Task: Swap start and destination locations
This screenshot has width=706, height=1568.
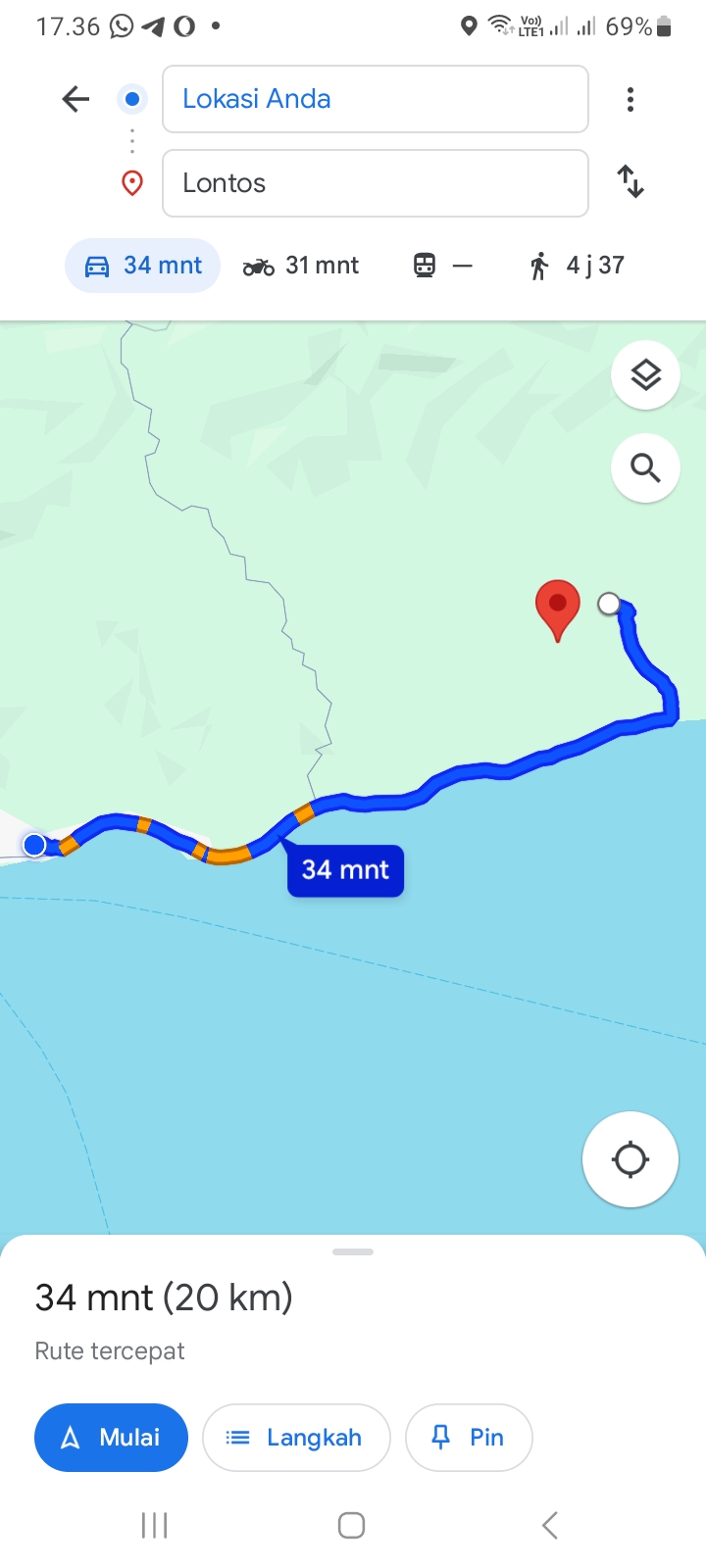Action: [630, 182]
